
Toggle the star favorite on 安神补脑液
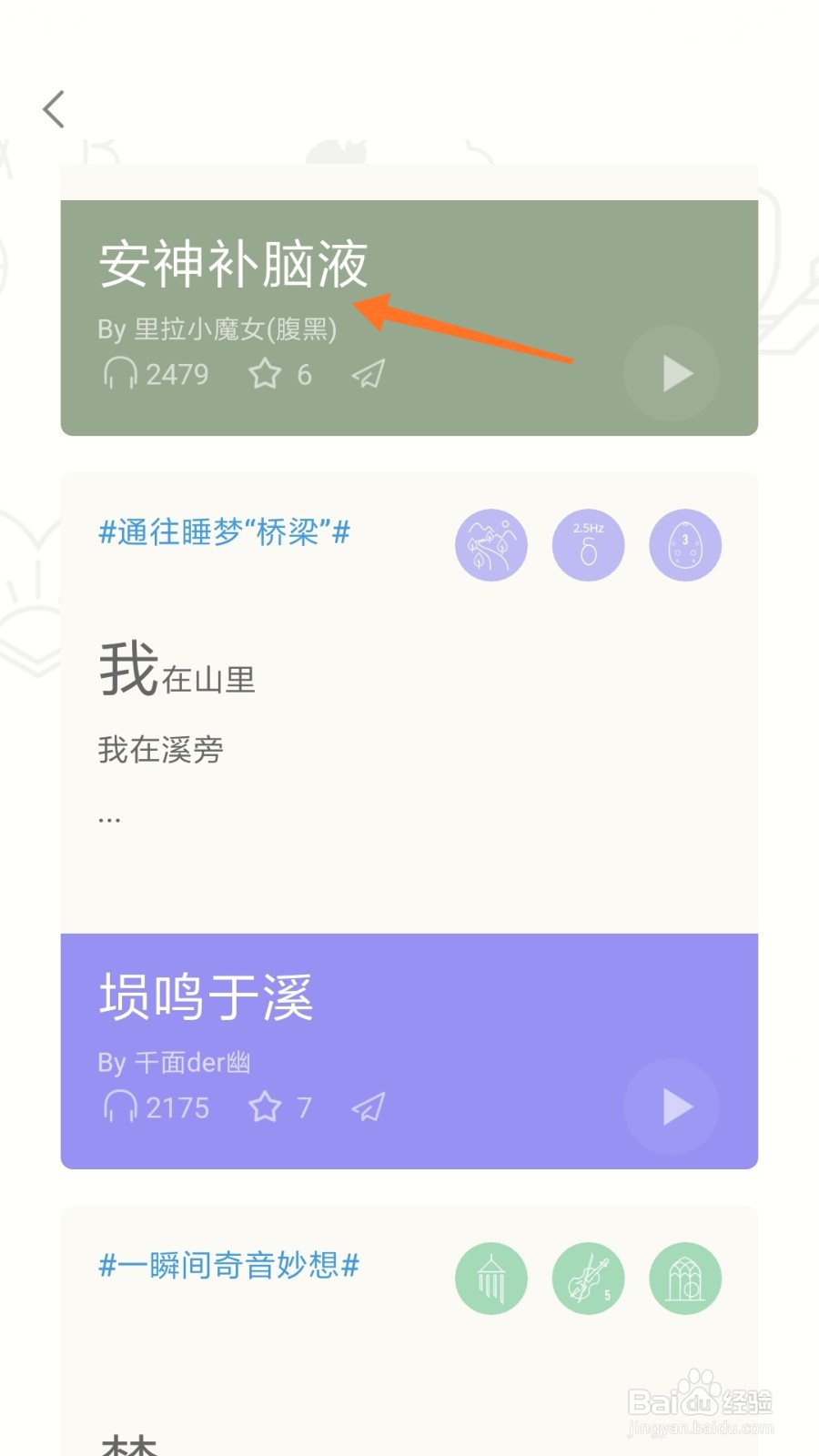pos(266,373)
